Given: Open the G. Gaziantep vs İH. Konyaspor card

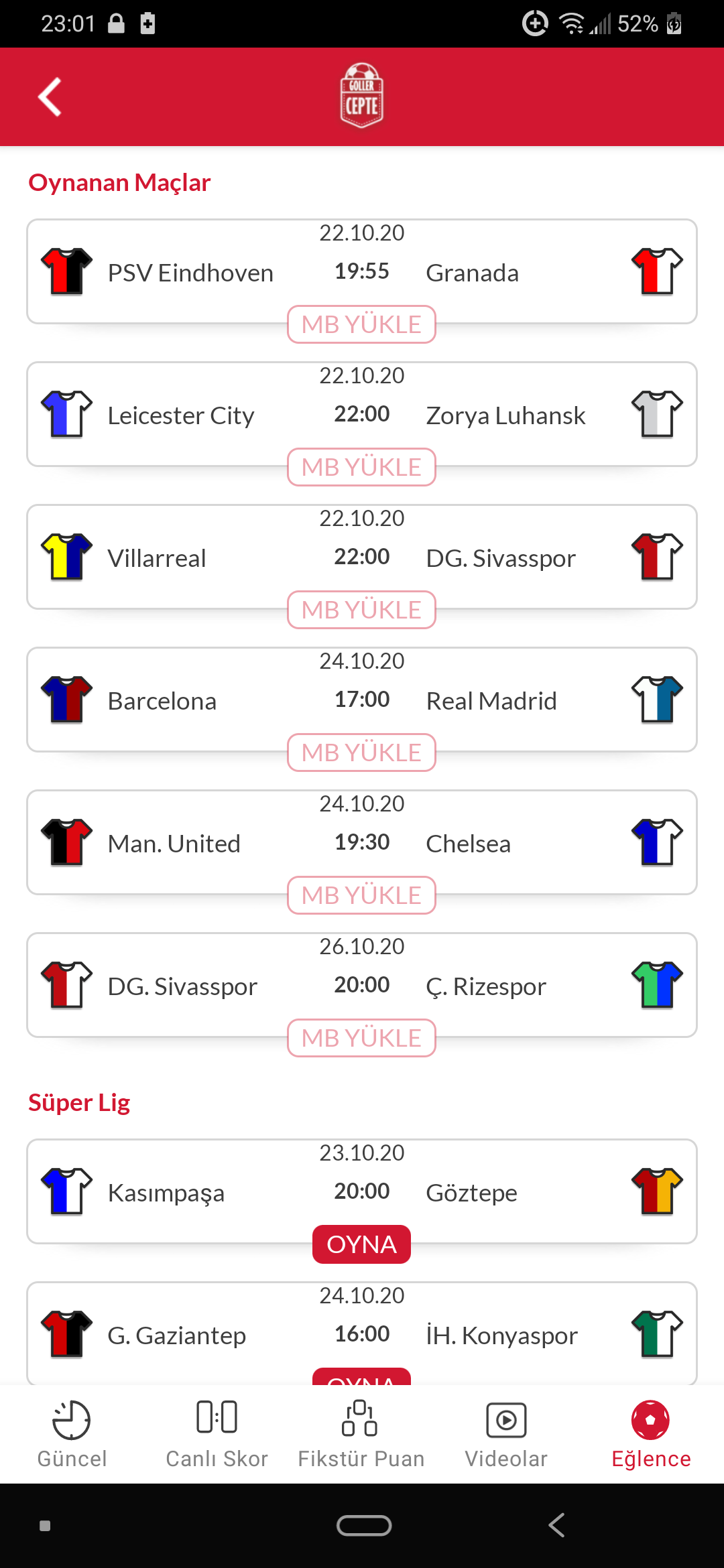Looking at the screenshot, I should [x=362, y=1333].
